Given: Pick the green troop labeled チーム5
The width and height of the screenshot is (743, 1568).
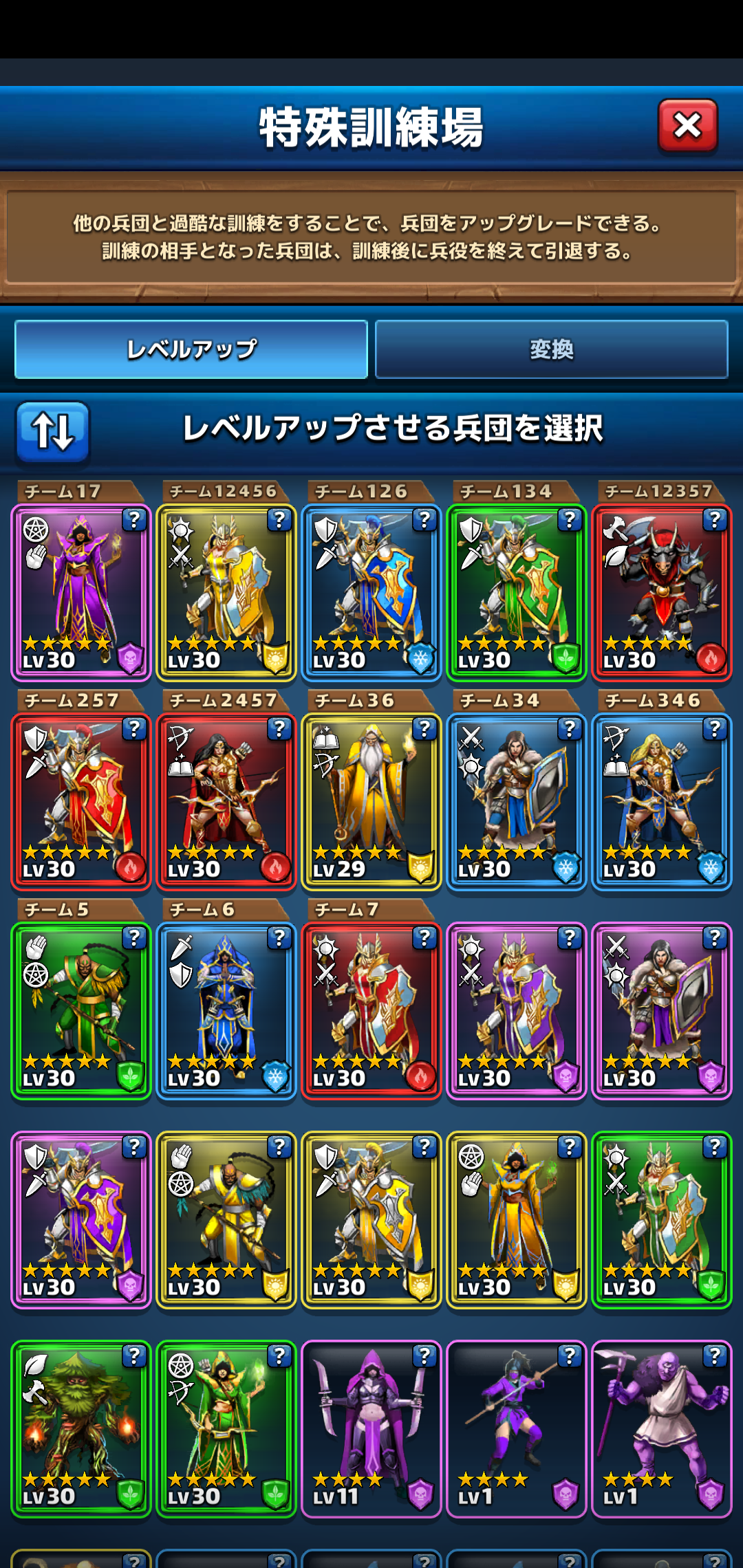Looking at the screenshot, I should 80,1011.
